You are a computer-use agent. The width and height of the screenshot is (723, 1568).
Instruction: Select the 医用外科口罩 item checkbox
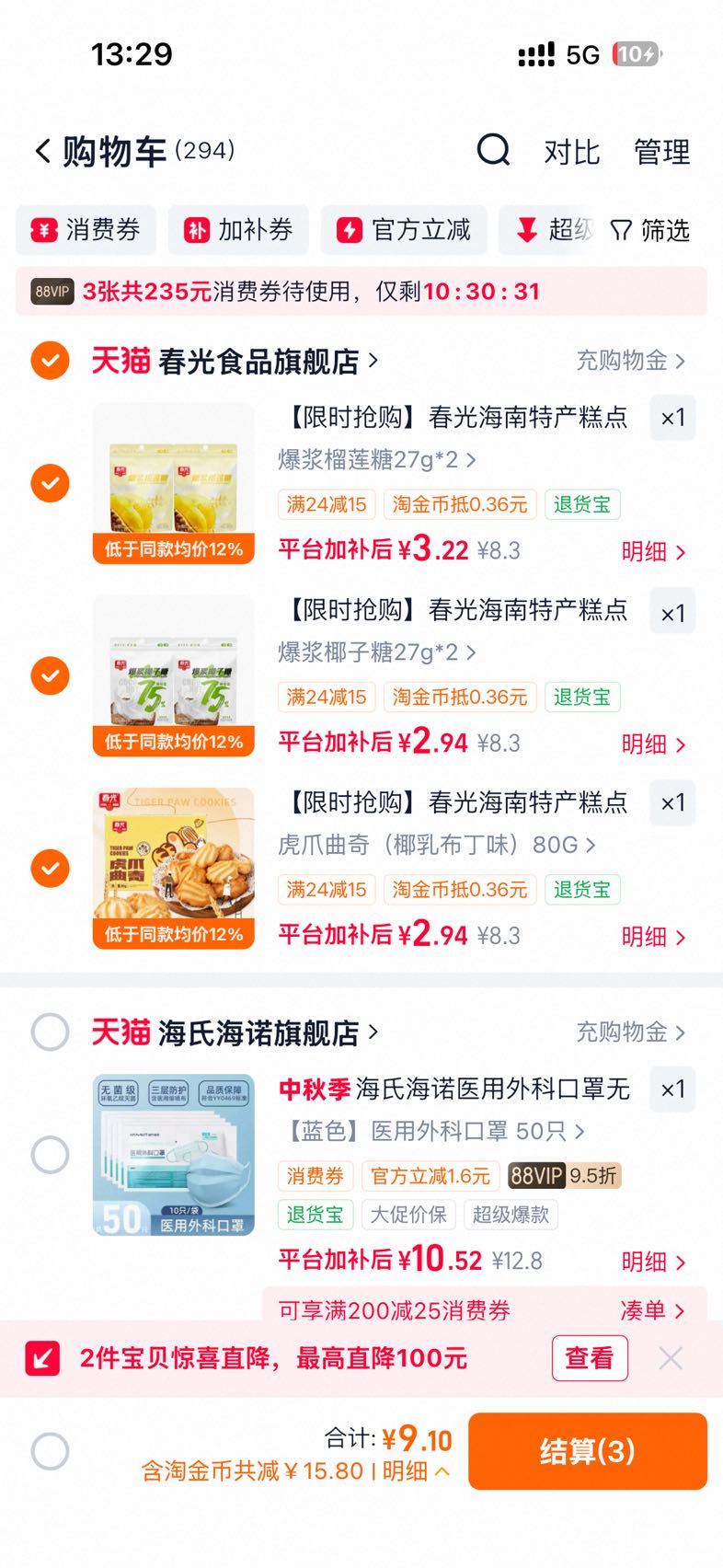pyautogui.click(x=51, y=1154)
